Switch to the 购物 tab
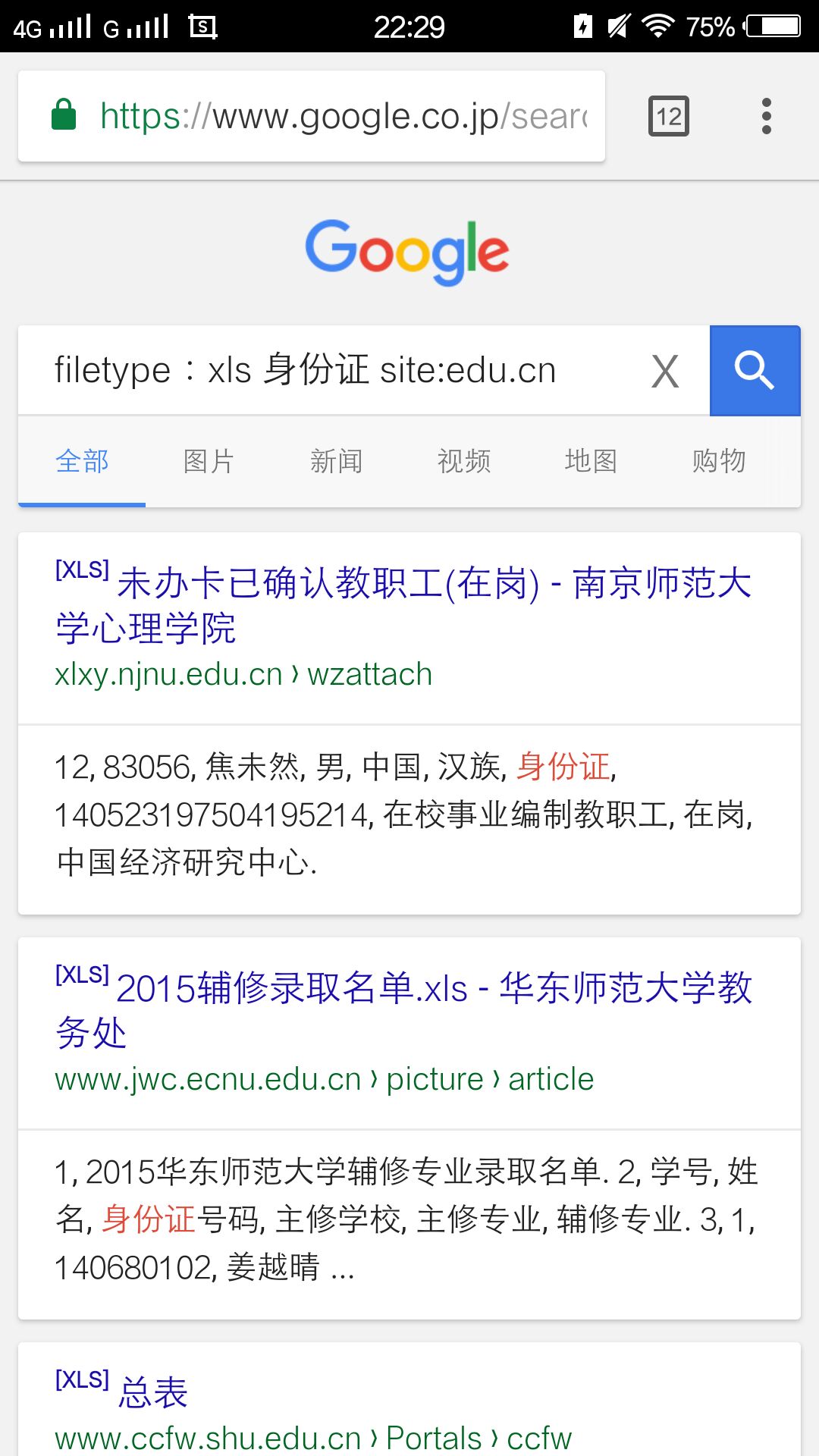The image size is (819, 1456). click(718, 460)
